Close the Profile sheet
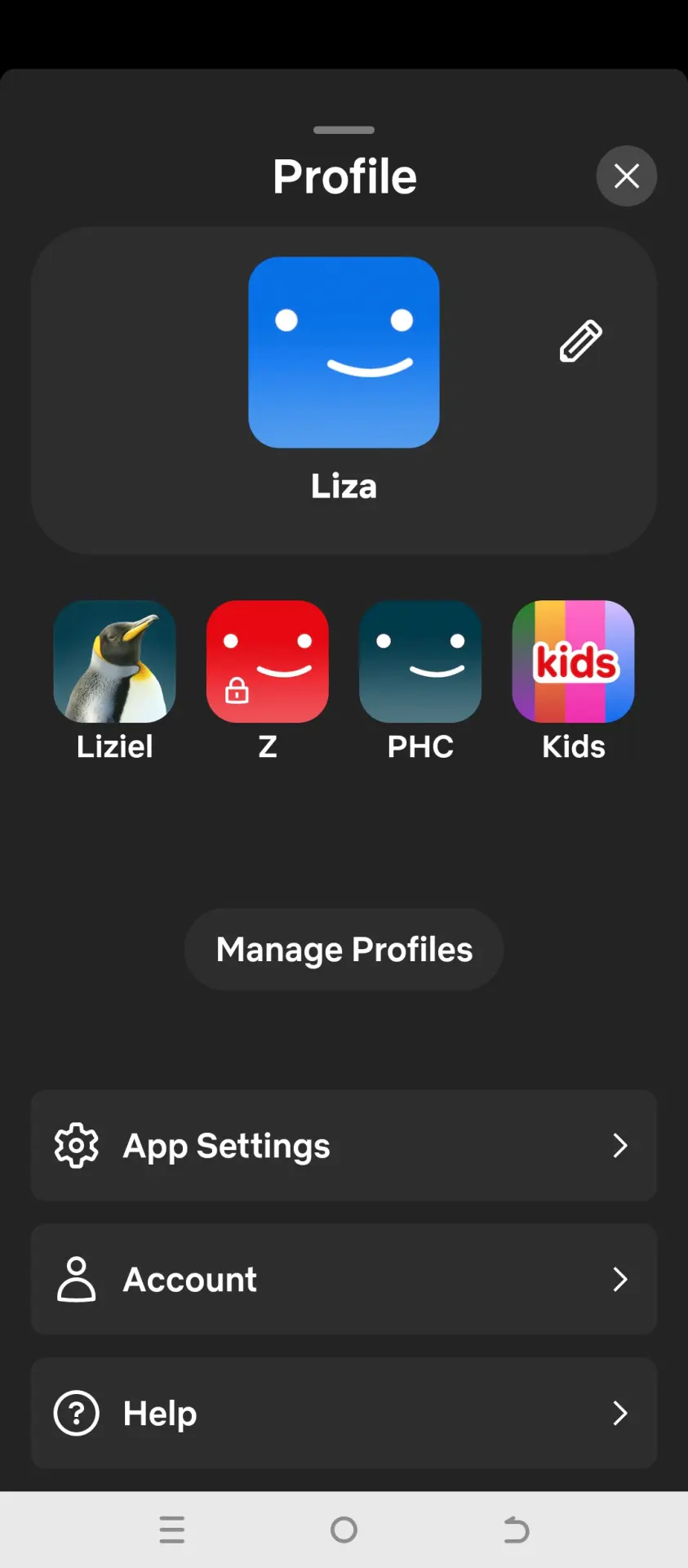This screenshot has width=688, height=1568. tap(626, 176)
